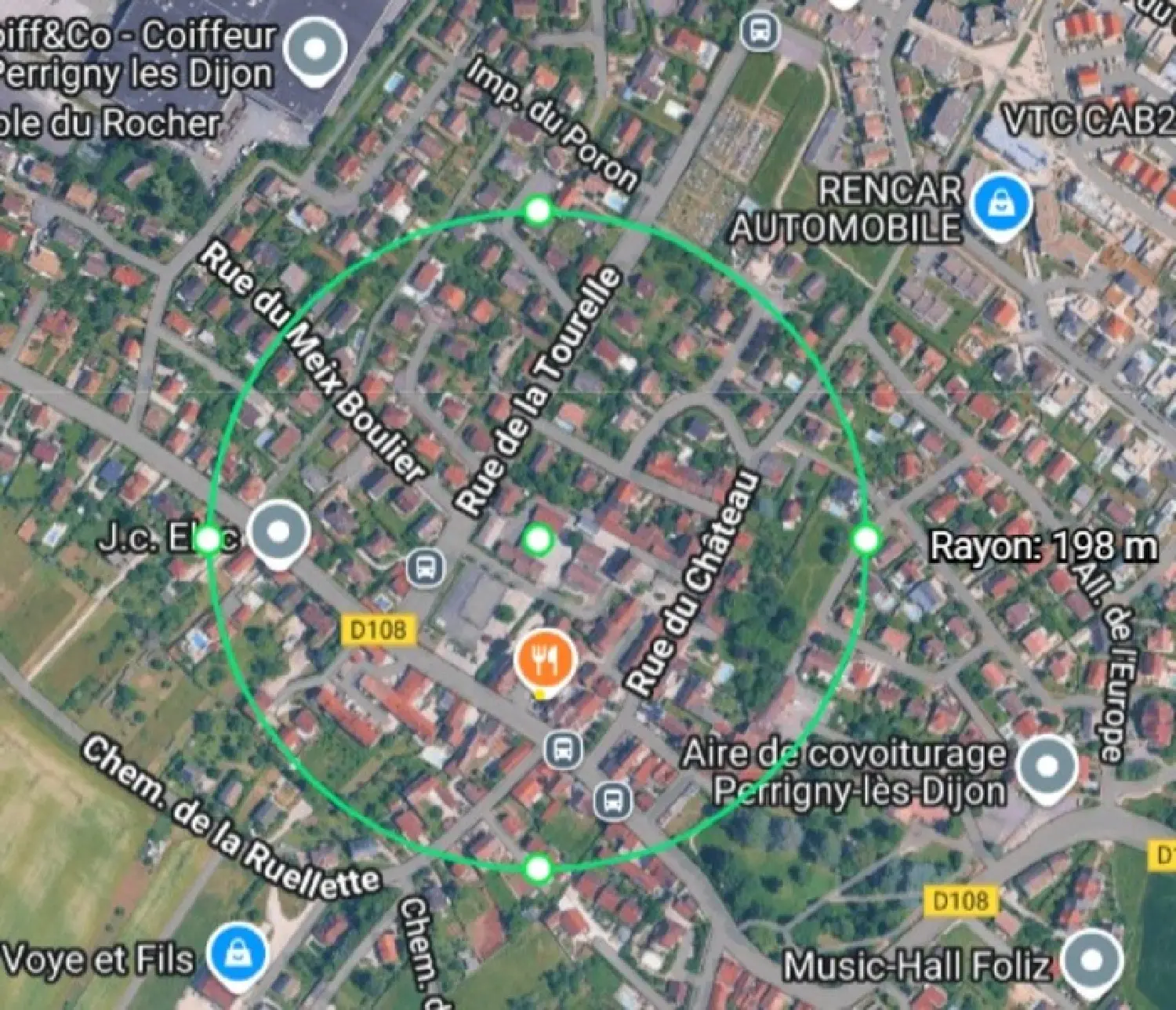Open the Music-Hall Foliz place pin

click(x=1091, y=960)
